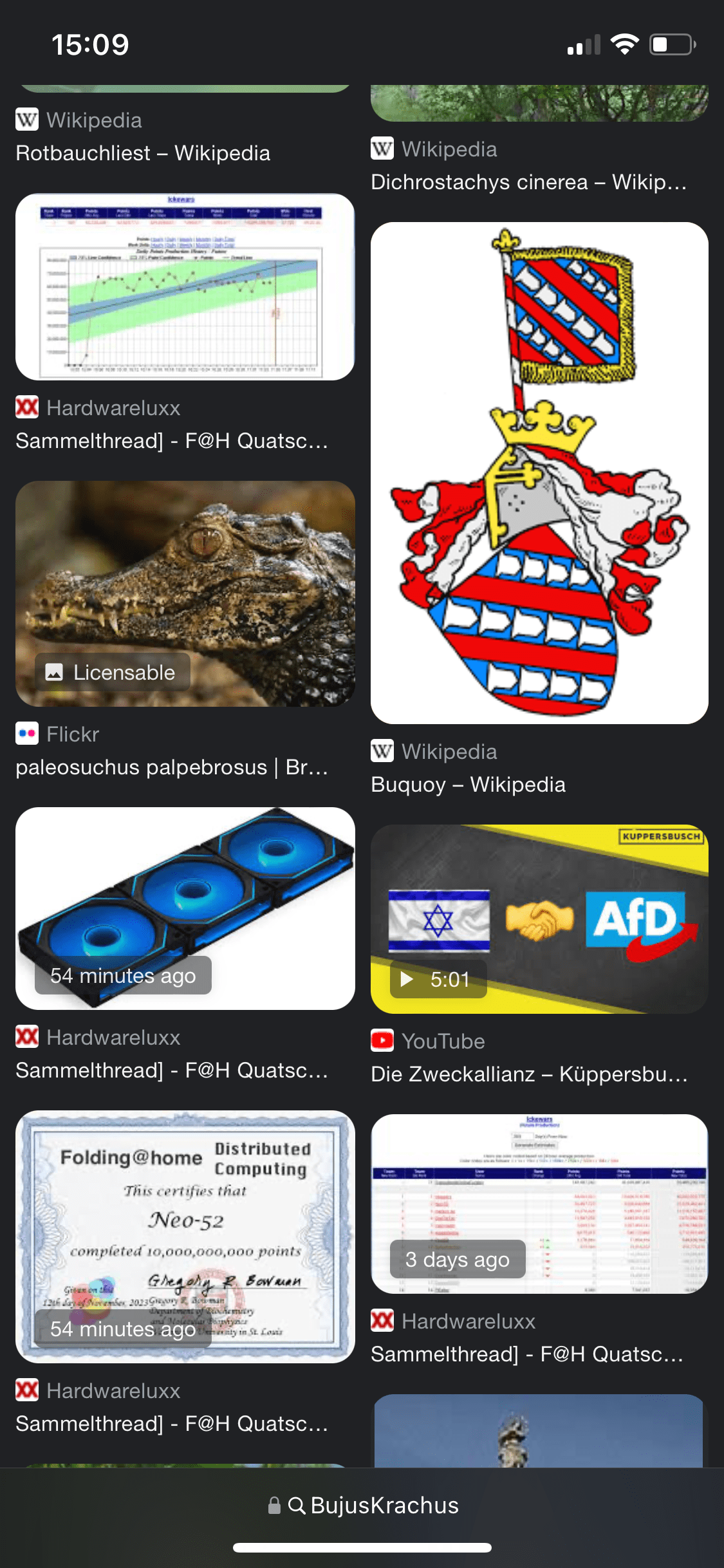
Task: Play the AfD YouTube video thumbnail
Action: coord(539,919)
